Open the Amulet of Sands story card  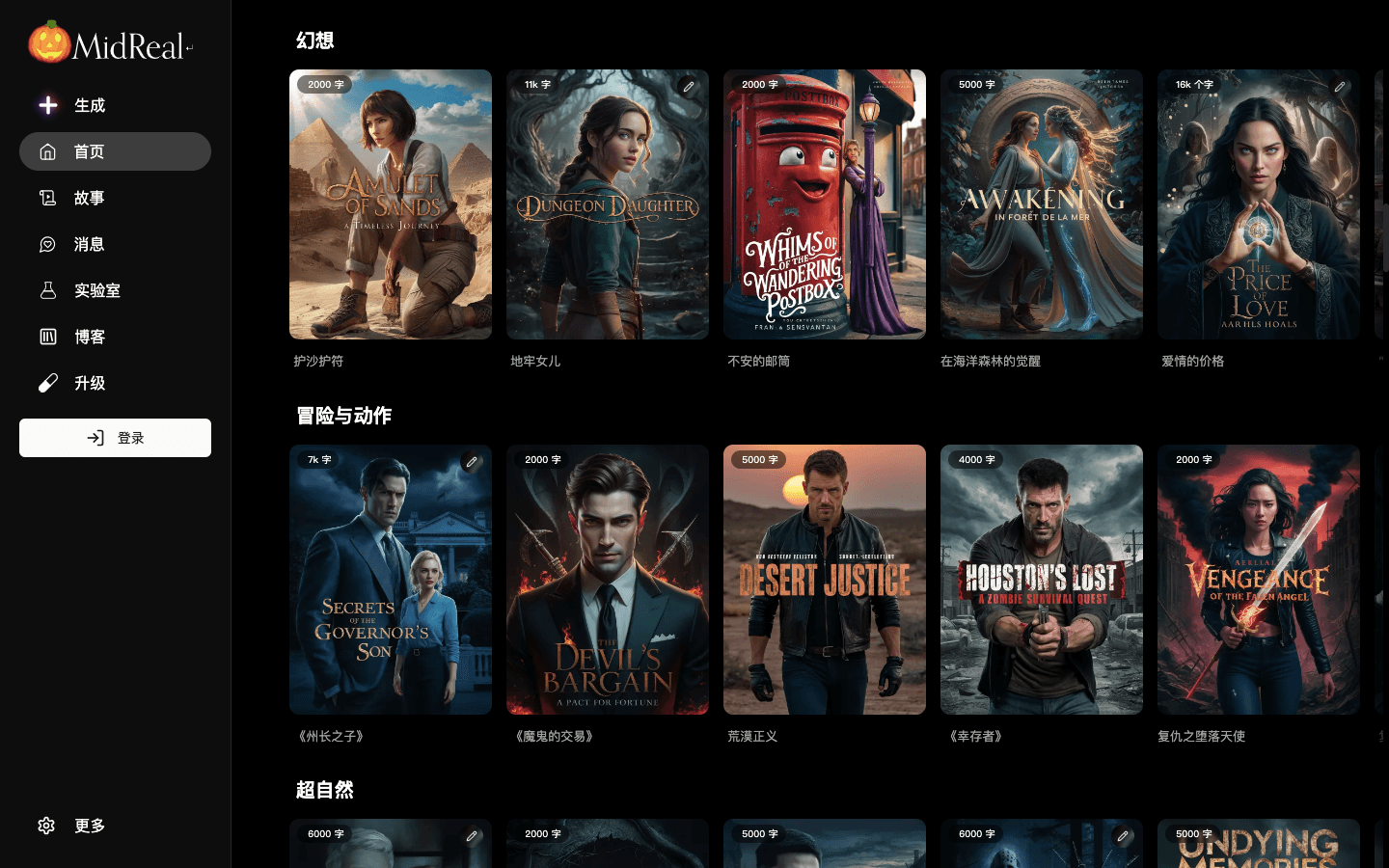coord(390,204)
